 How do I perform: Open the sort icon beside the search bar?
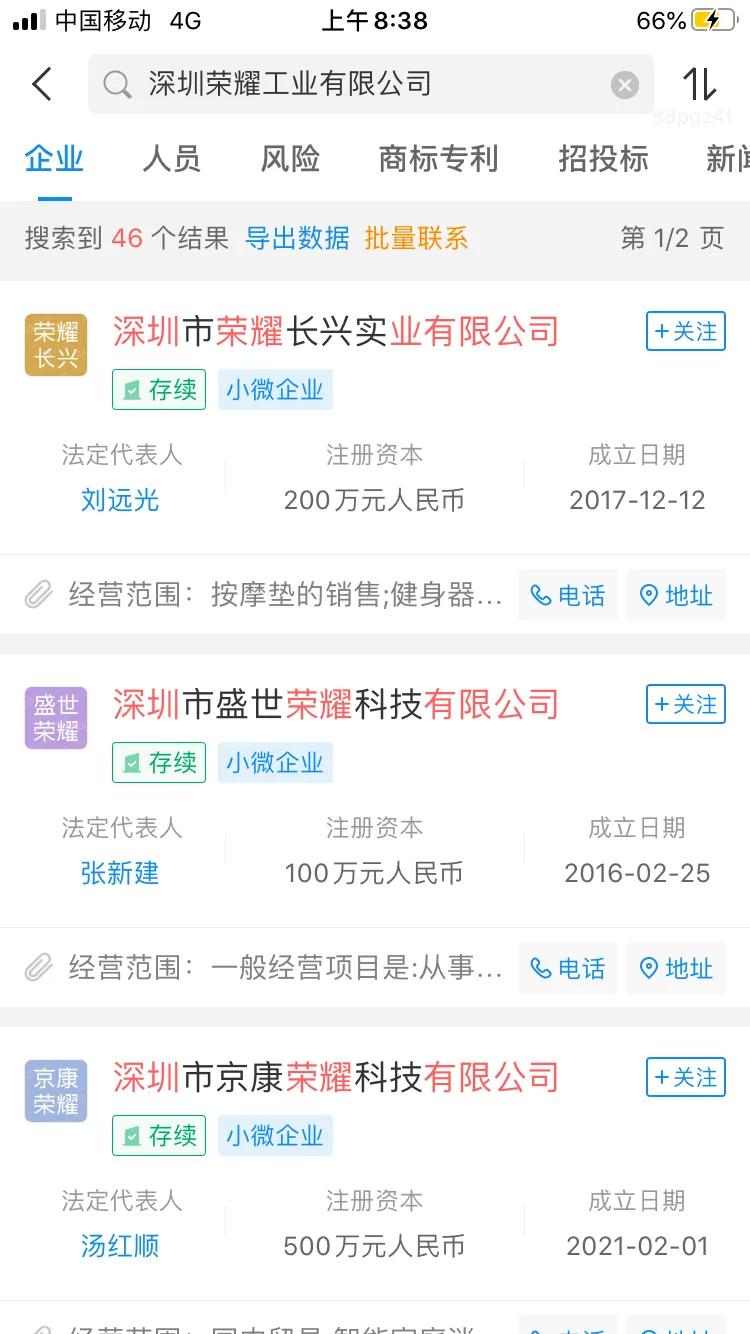pyautogui.click(x=700, y=84)
